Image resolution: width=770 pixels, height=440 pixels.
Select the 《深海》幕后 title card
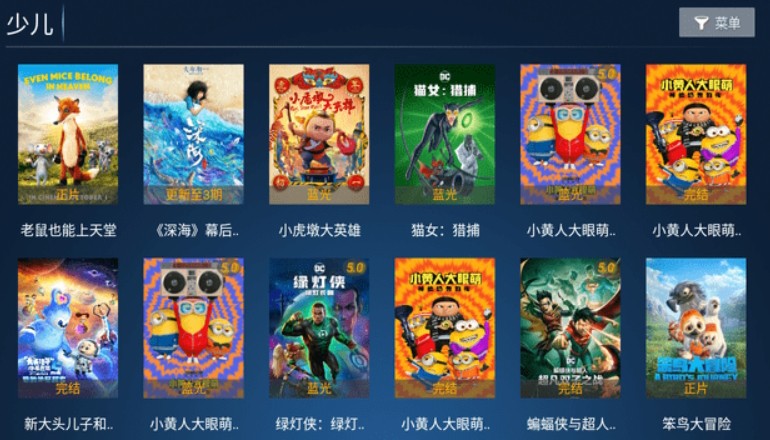pyautogui.click(x=193, y=135)
